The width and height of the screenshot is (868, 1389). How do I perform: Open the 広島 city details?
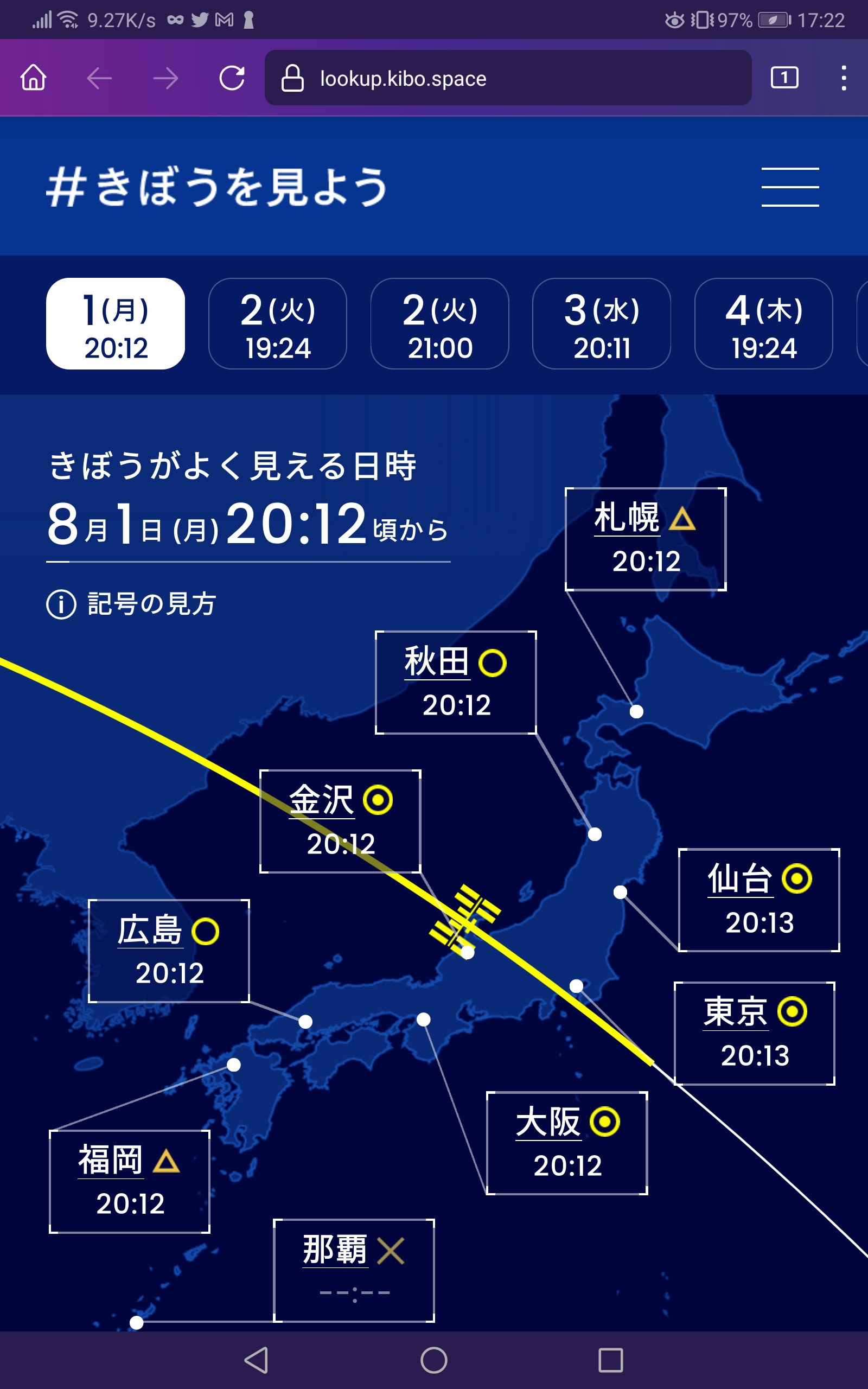(x=169, y=951)
